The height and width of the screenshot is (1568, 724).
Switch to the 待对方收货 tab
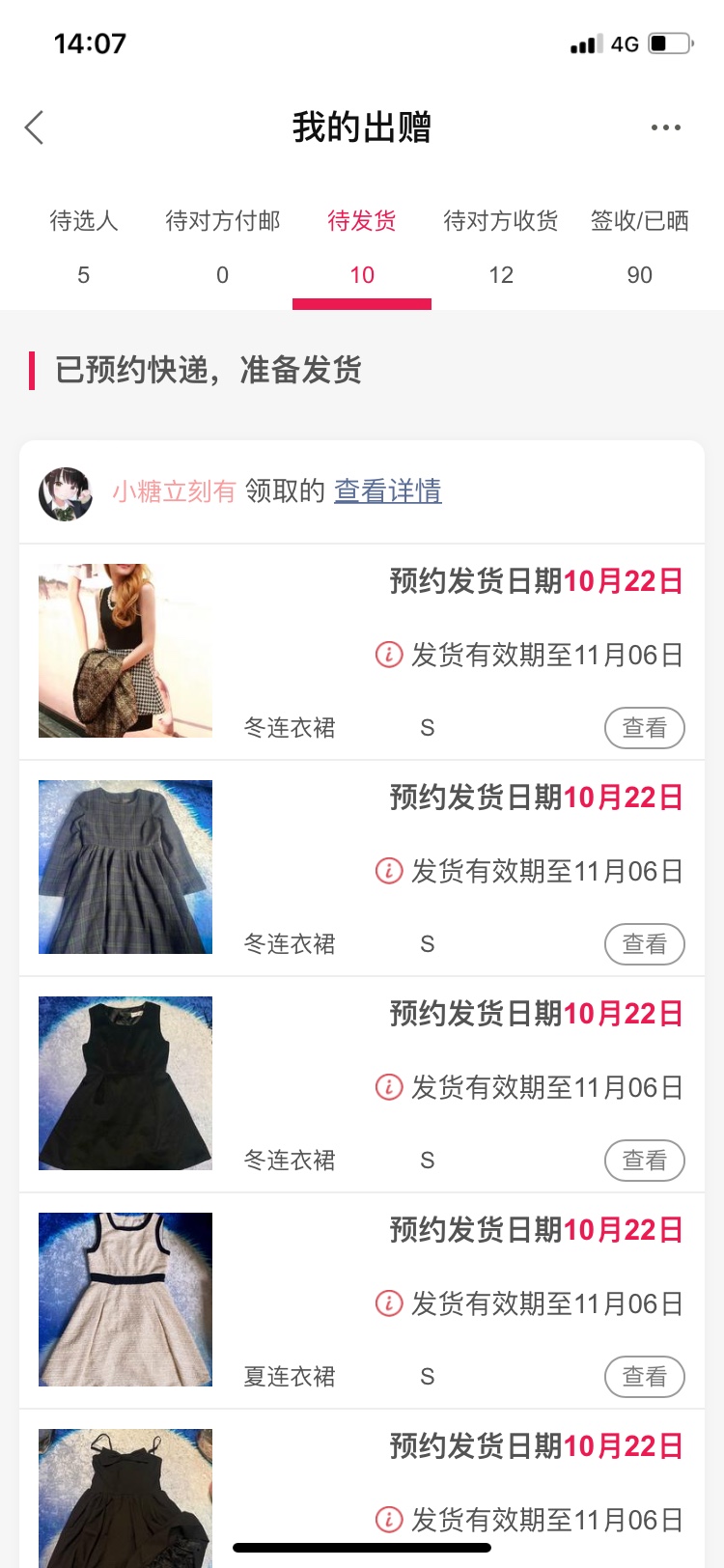501,247
